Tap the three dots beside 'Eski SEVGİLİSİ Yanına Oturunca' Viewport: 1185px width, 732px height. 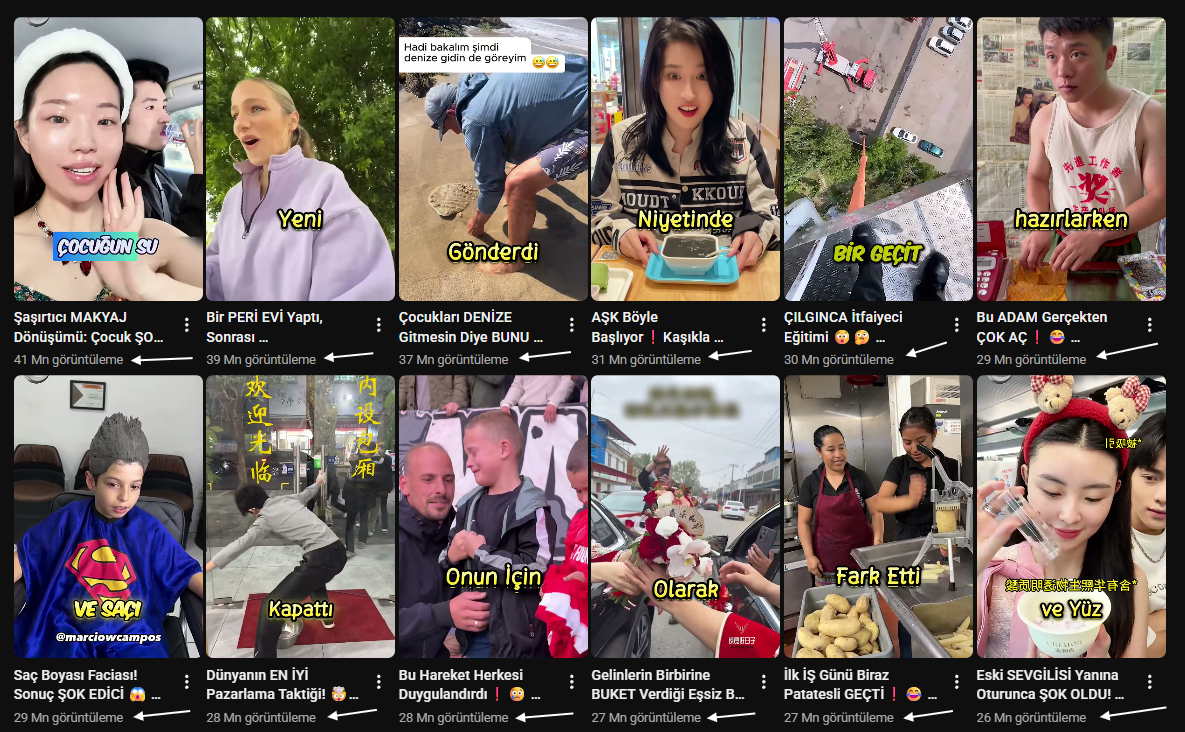pos(1150,682)
